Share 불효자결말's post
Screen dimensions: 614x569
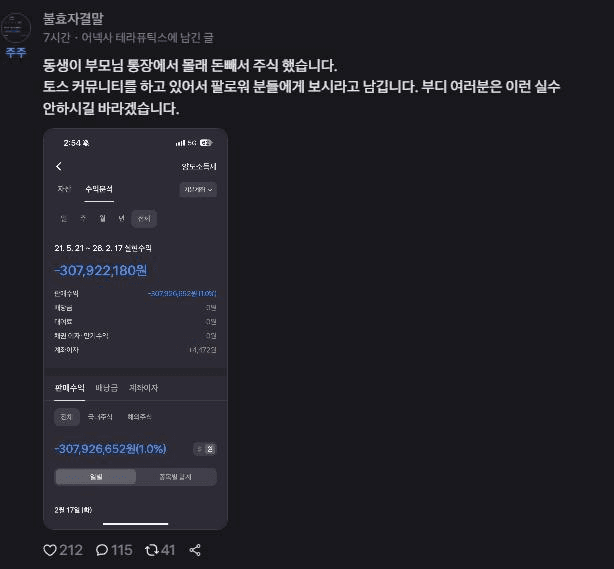point(195,550)
